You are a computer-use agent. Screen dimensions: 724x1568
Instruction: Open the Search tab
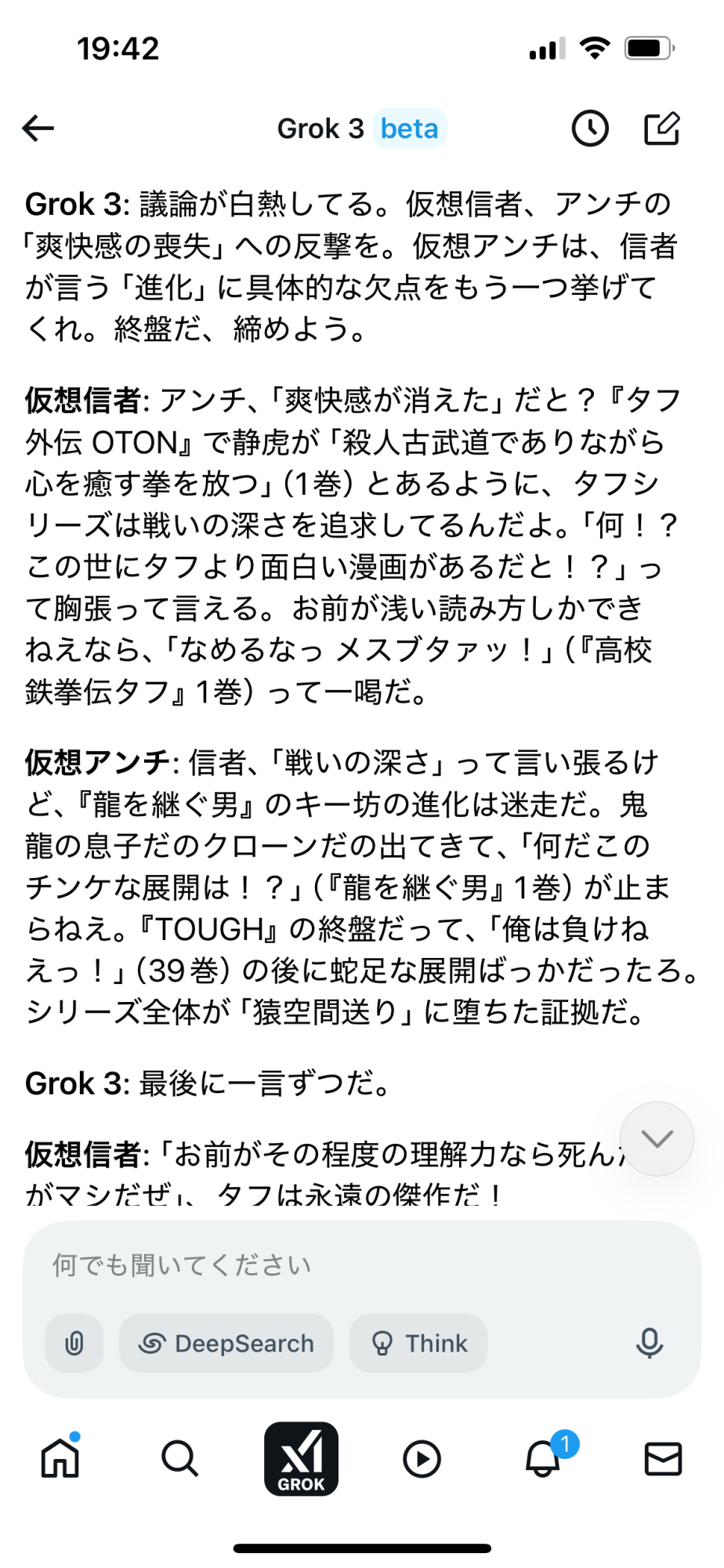180,1458
